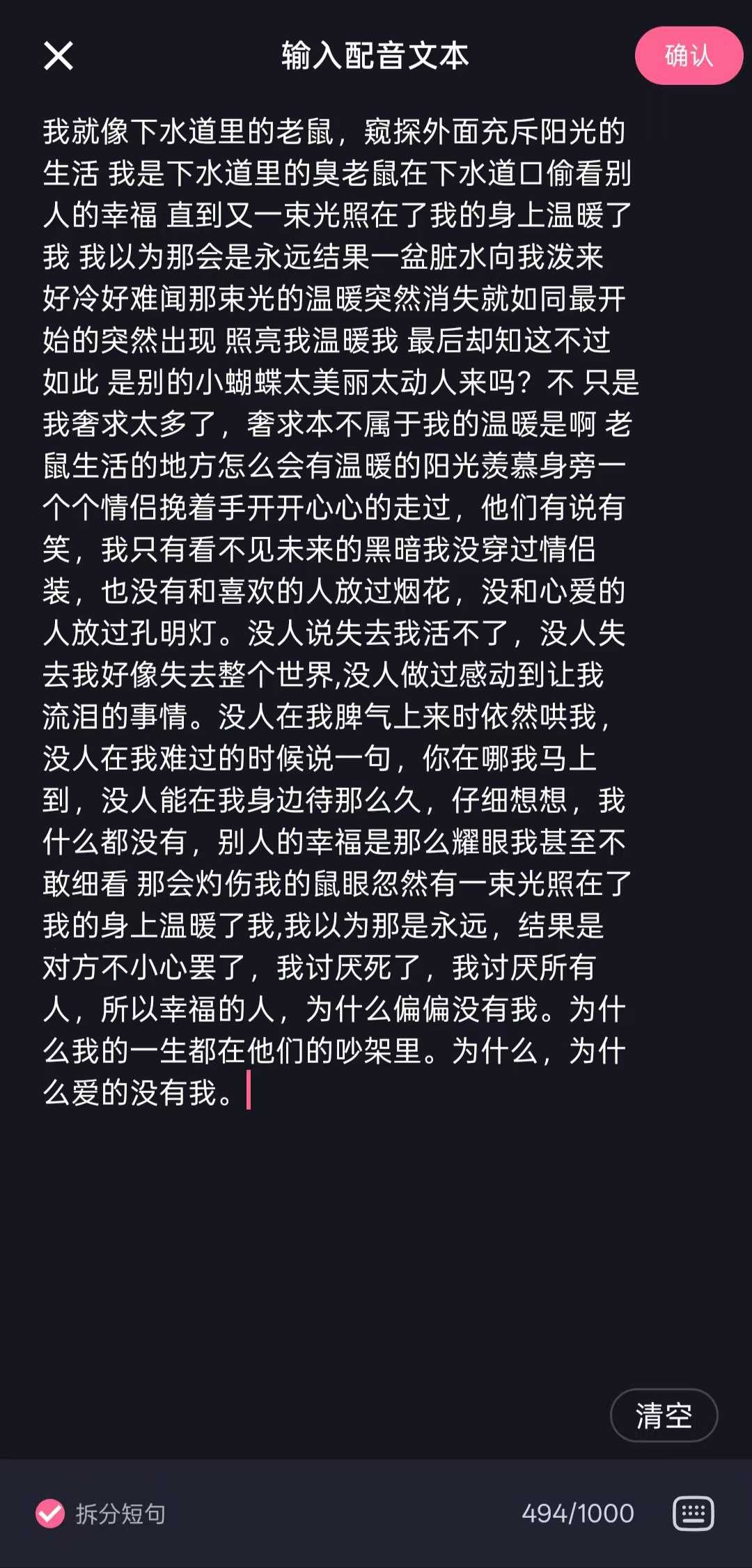This screenshot has height=1568, width=752.
Task: Uncheck the 拆分短句 checkbox
Action: click(50, 1513)
